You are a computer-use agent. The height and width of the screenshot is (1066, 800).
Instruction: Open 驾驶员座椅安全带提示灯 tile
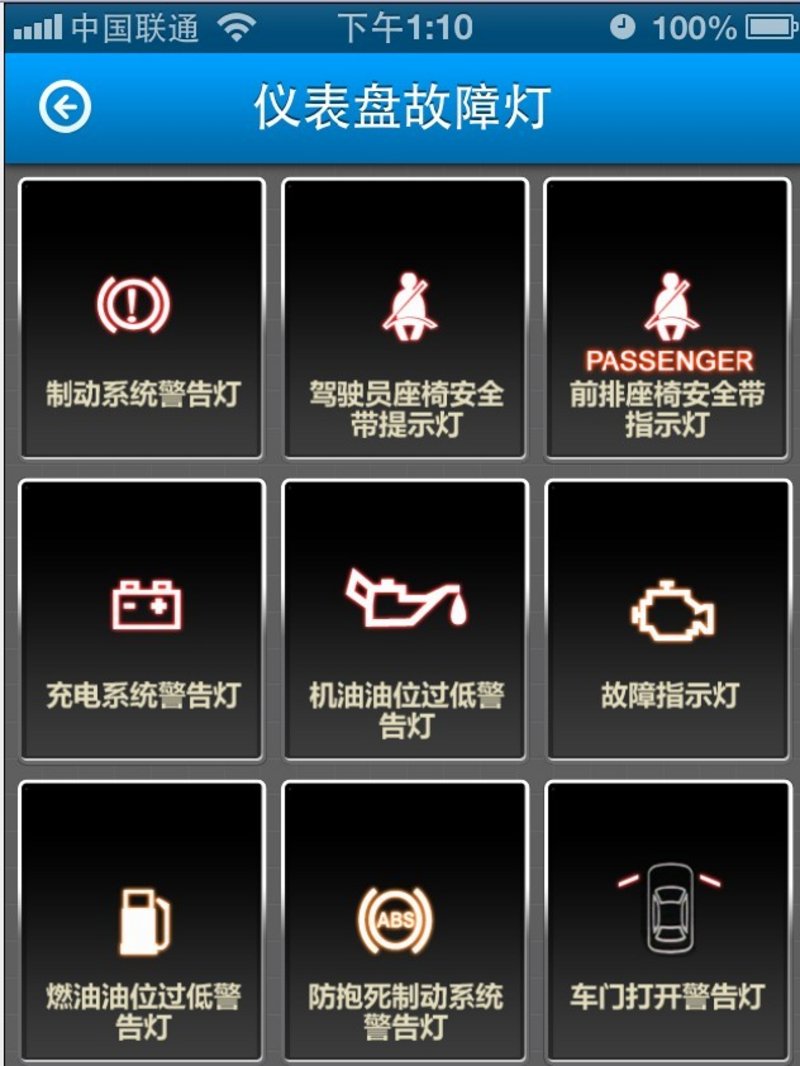405,318
